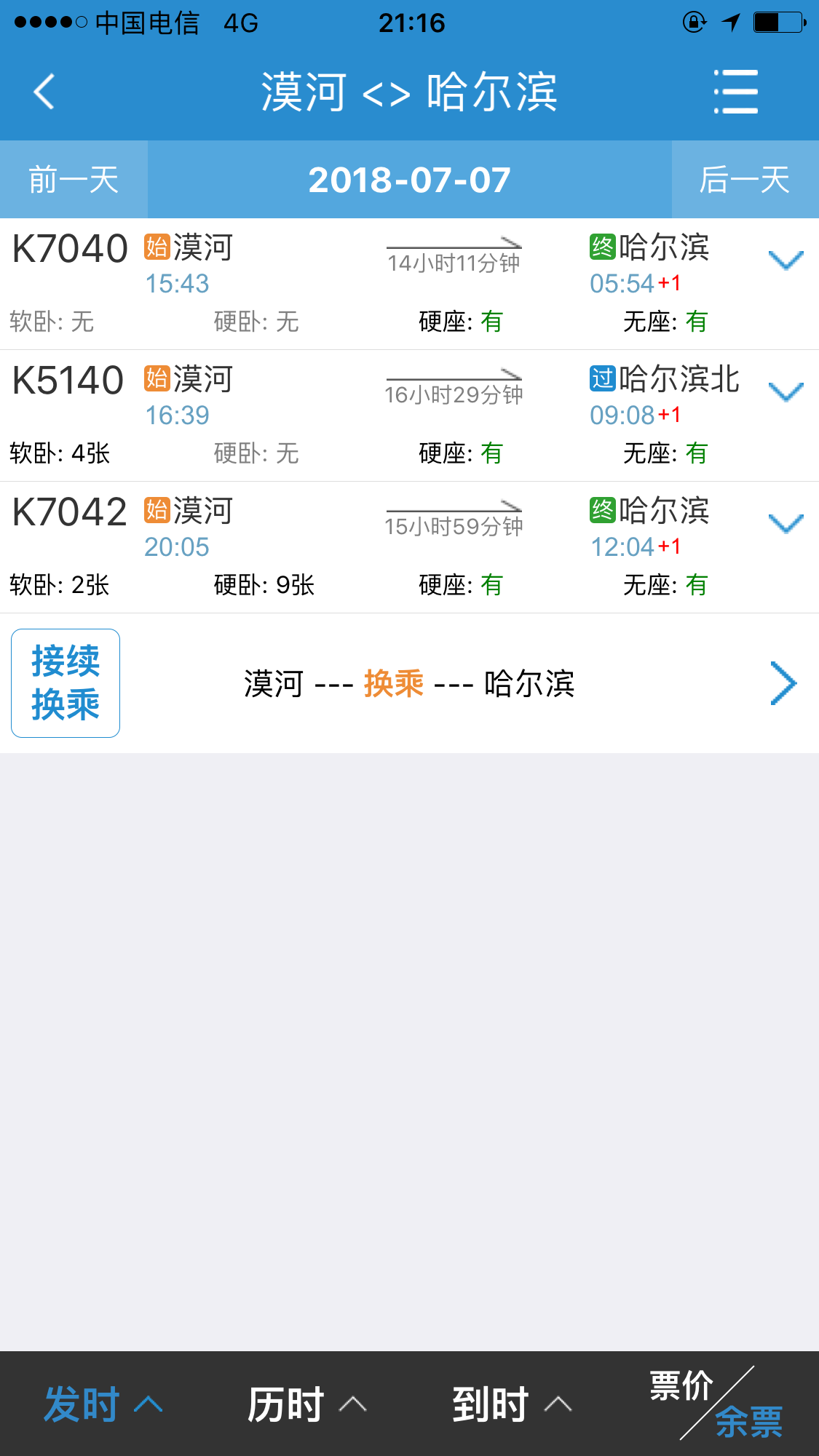
Task: Expand the chevron for train K7042
Action: pos(786,523)
